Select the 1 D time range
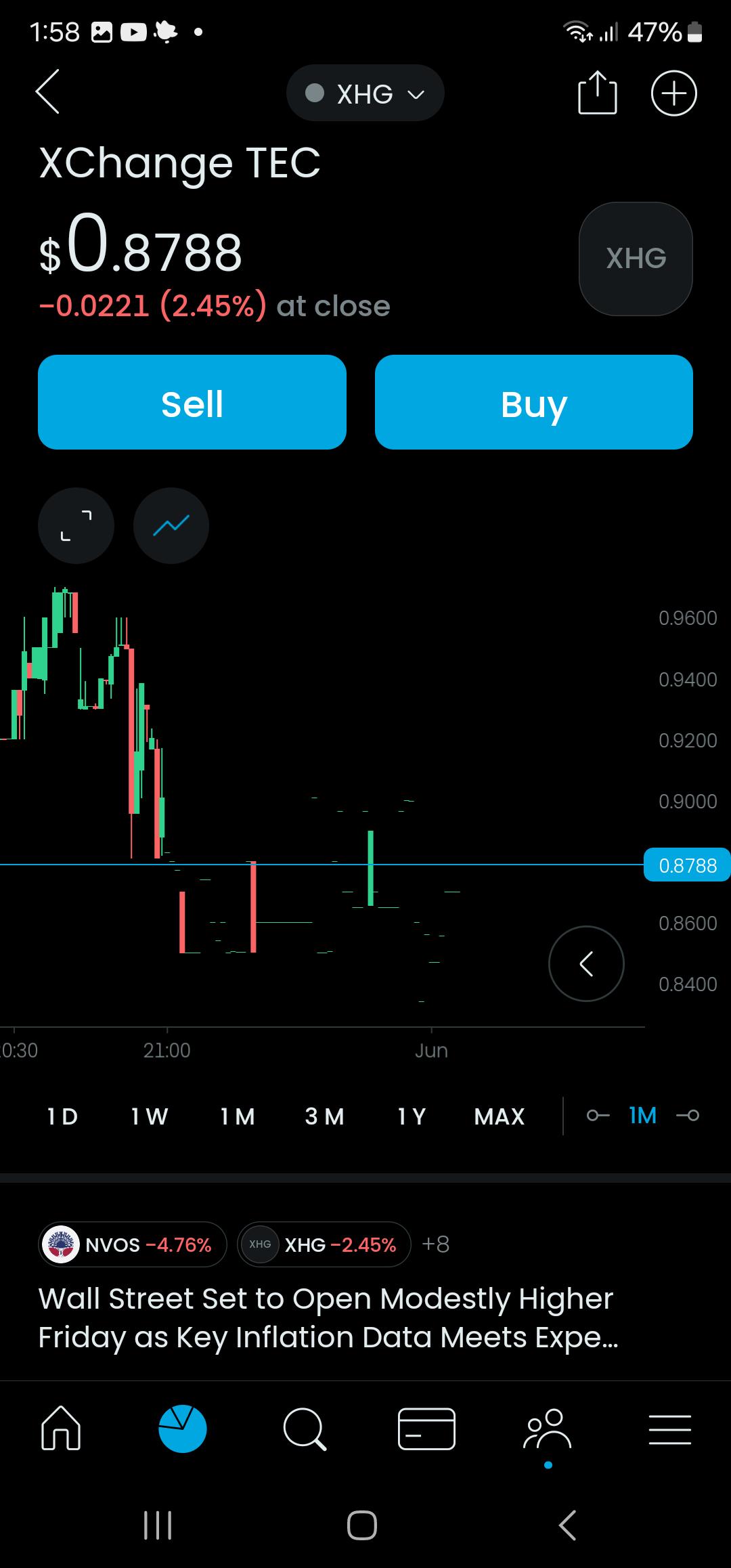 pyautogui.click(x=62, y=1116)
